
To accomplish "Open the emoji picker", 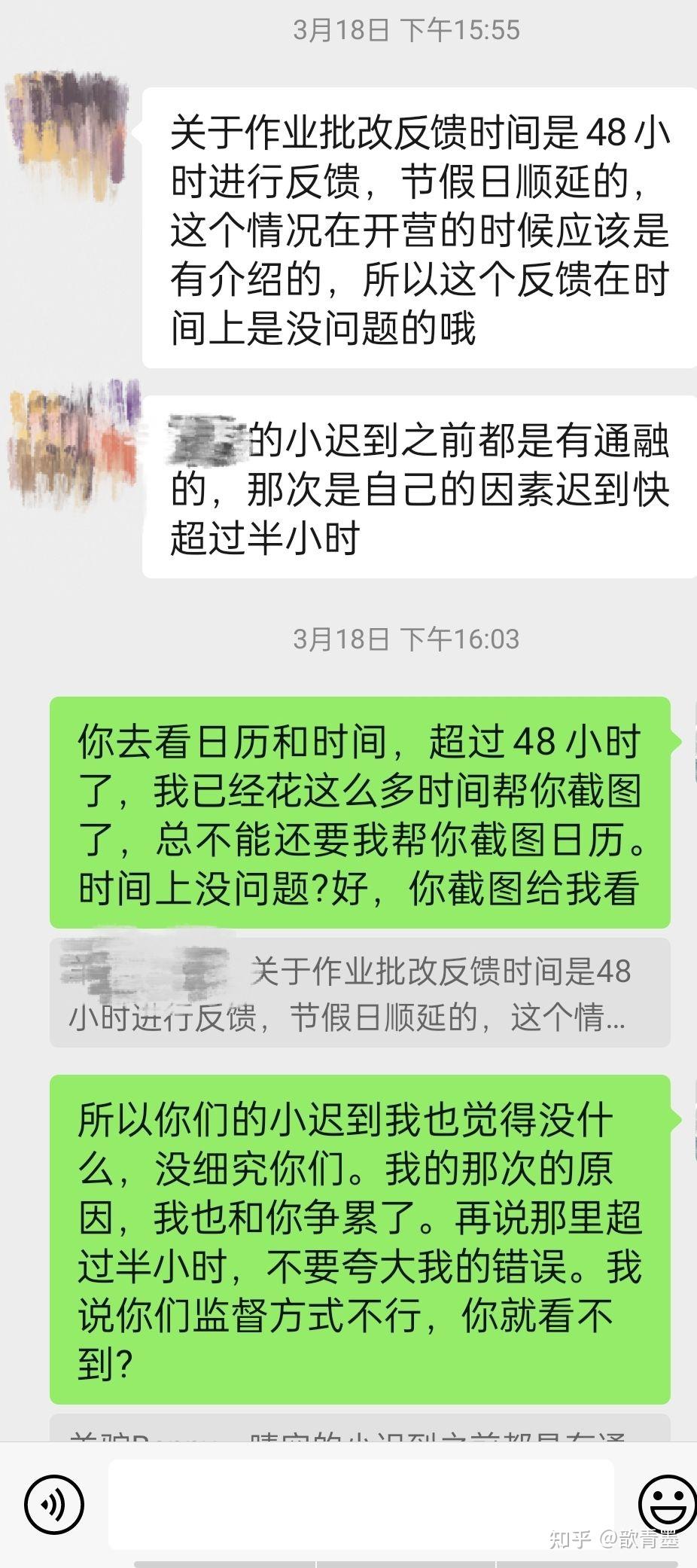I will pyautogui.click(x=668, y=1504).
